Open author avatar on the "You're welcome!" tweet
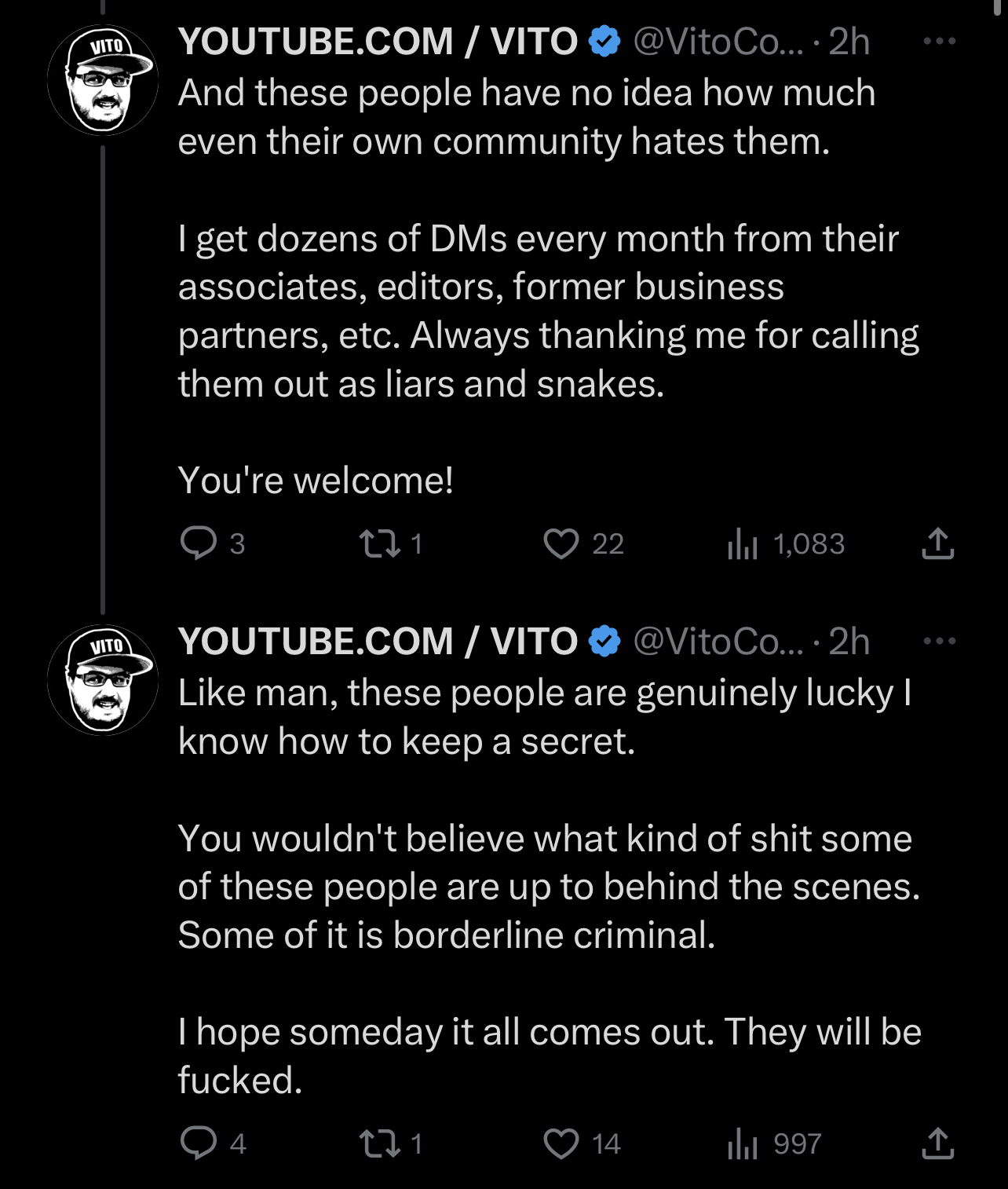The image size is (1008, 1189). pyautogui.click(x=103, y=80)
